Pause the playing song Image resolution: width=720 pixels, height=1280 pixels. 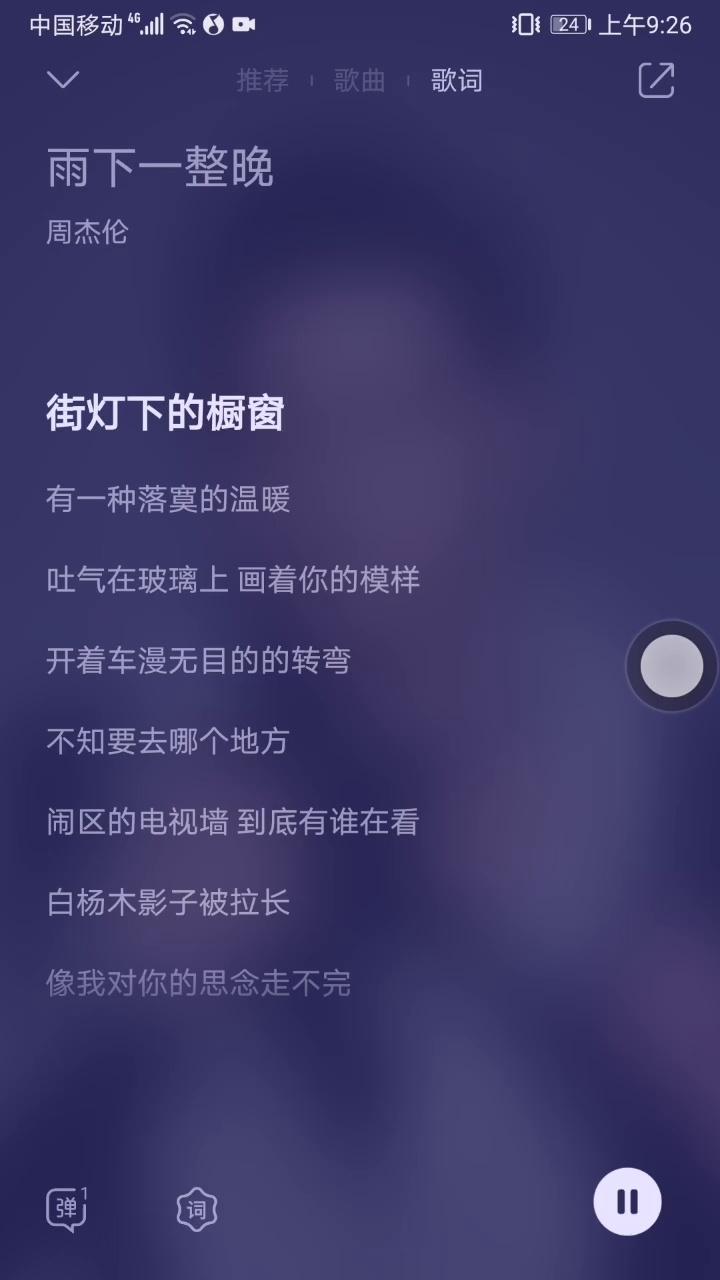(627, 1201)
